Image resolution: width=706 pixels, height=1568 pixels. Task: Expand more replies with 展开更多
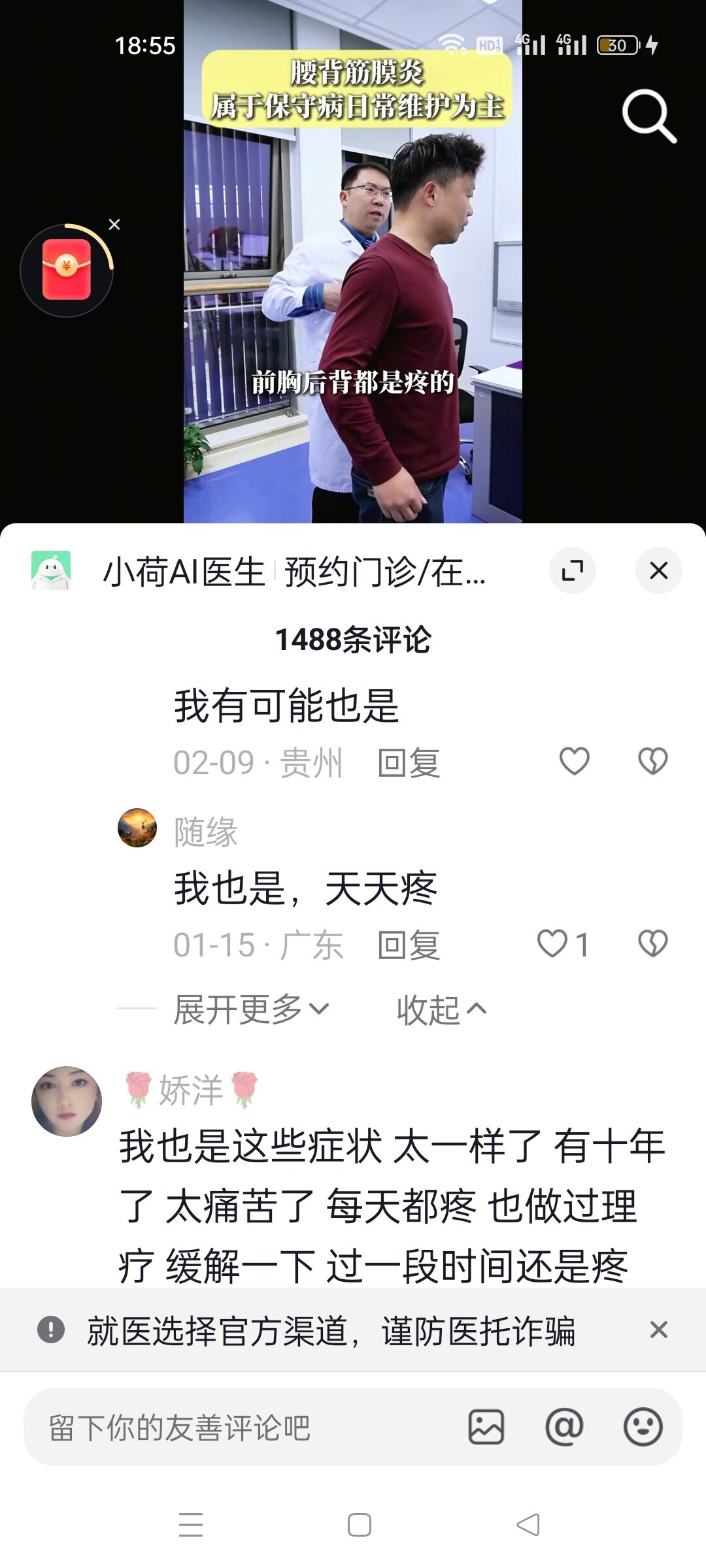click(x=251, y=1009)
